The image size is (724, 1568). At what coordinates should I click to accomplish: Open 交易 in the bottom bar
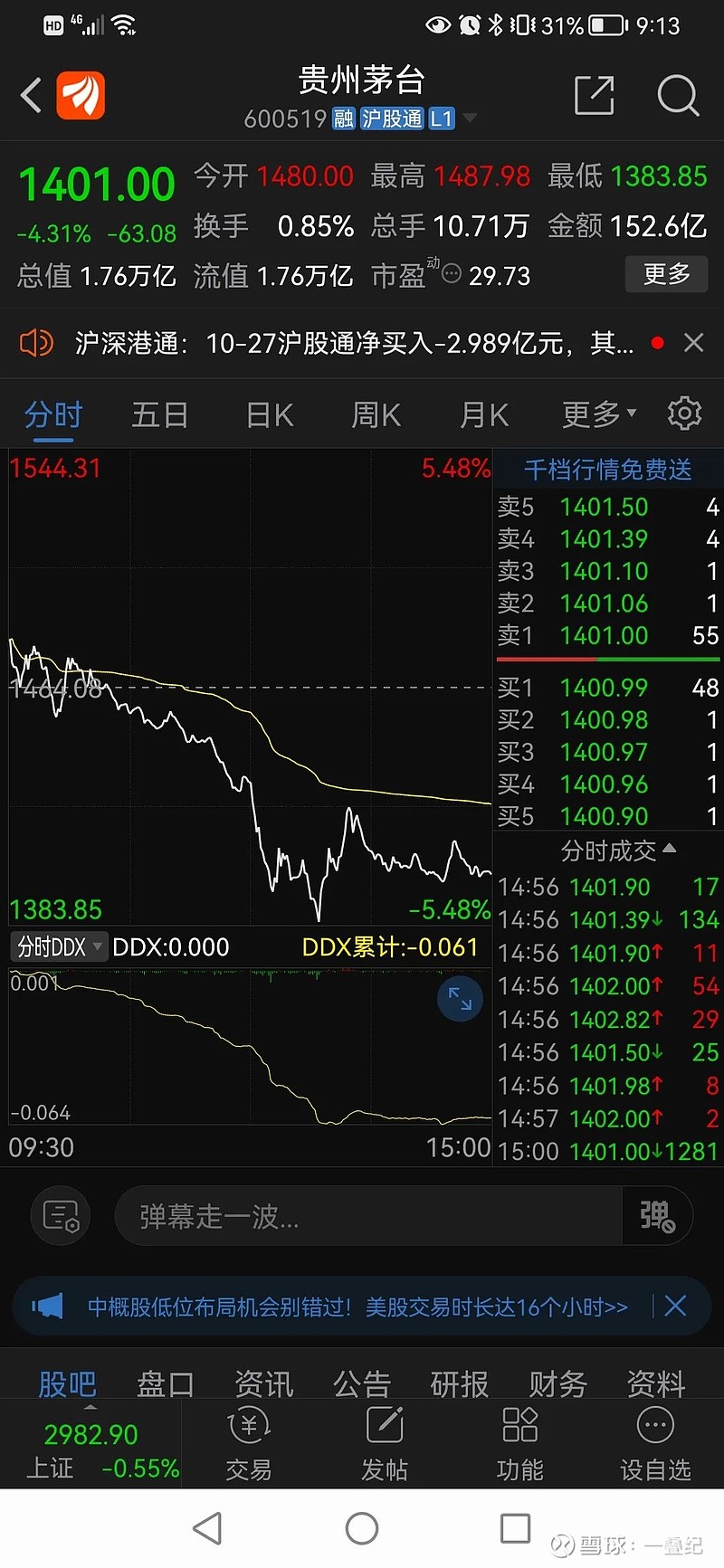(x=249, y=1445)
